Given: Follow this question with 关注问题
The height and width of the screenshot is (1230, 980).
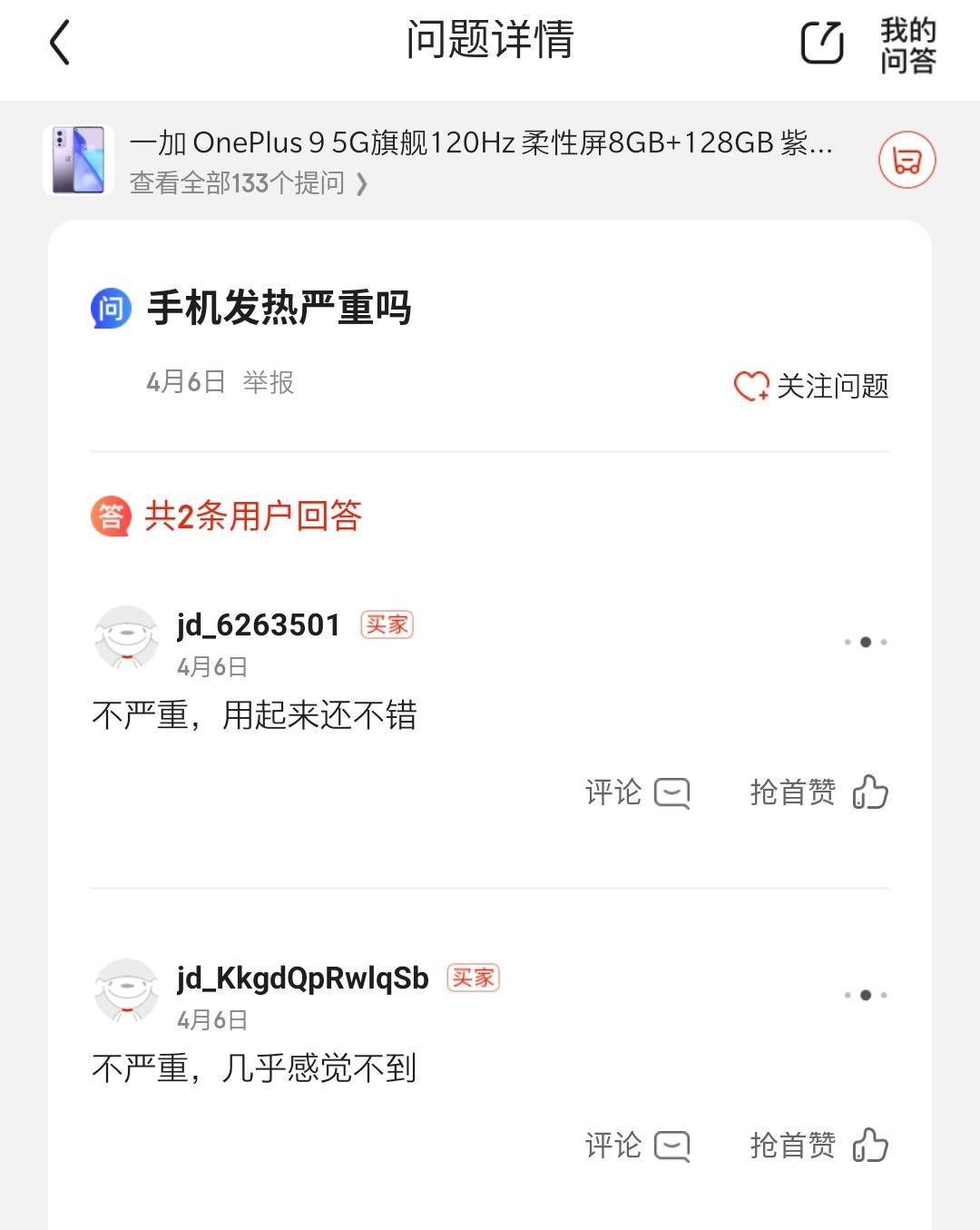Looking at the screenshot, I should pos(811,386).
